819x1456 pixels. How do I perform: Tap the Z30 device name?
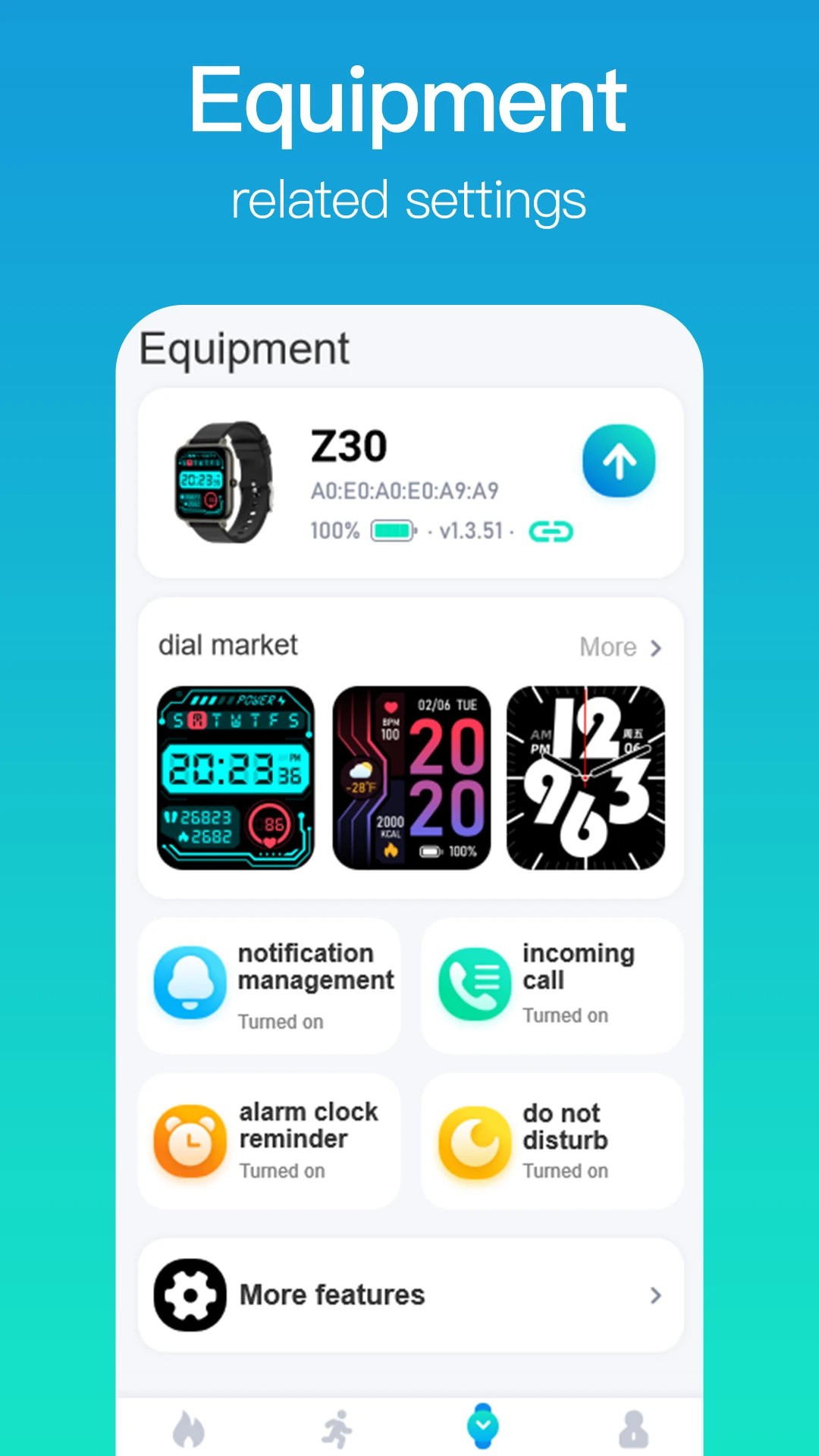coord(350,445)
